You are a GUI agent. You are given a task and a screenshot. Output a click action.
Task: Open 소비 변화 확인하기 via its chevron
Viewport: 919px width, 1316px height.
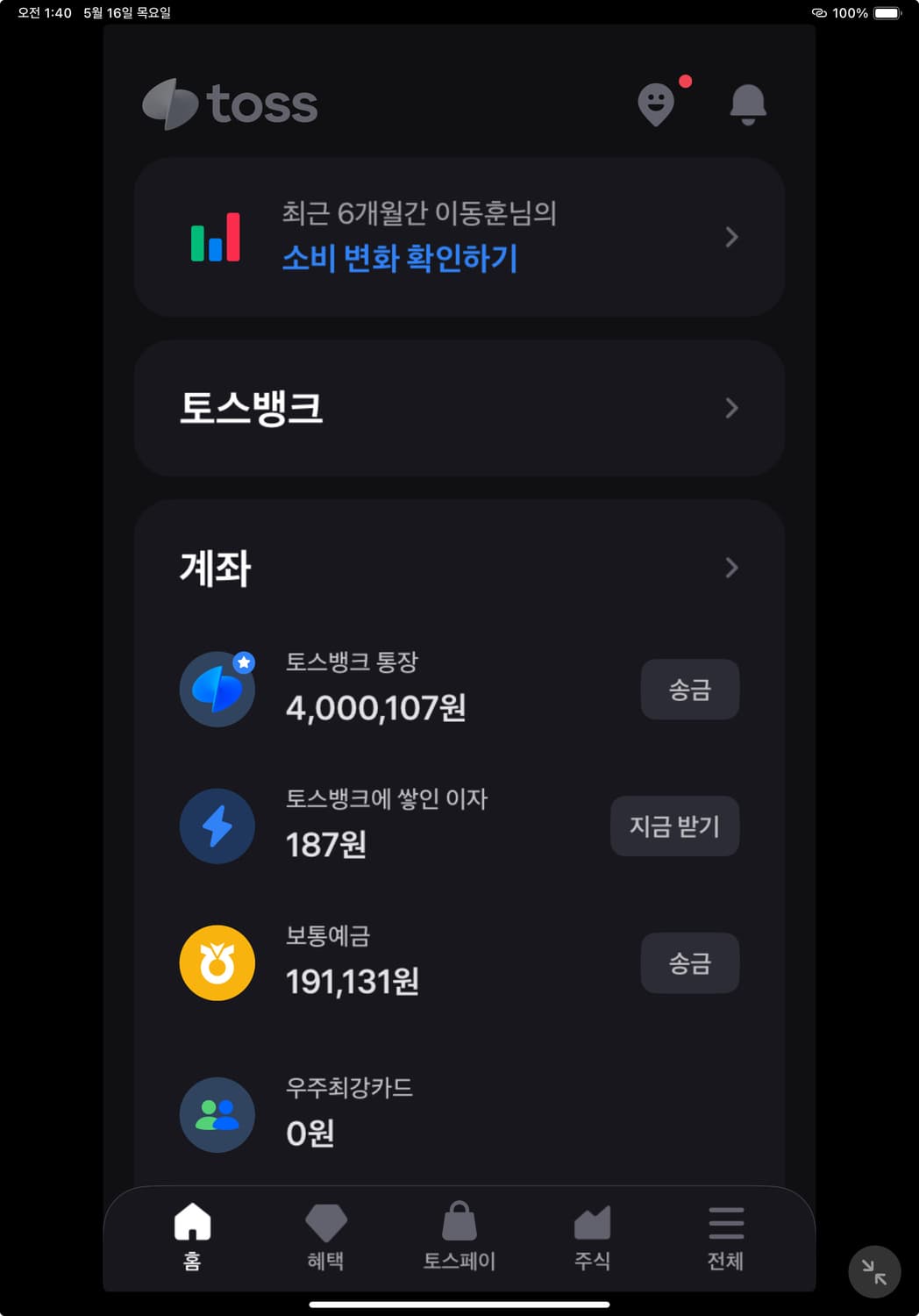tap(731, 238)
